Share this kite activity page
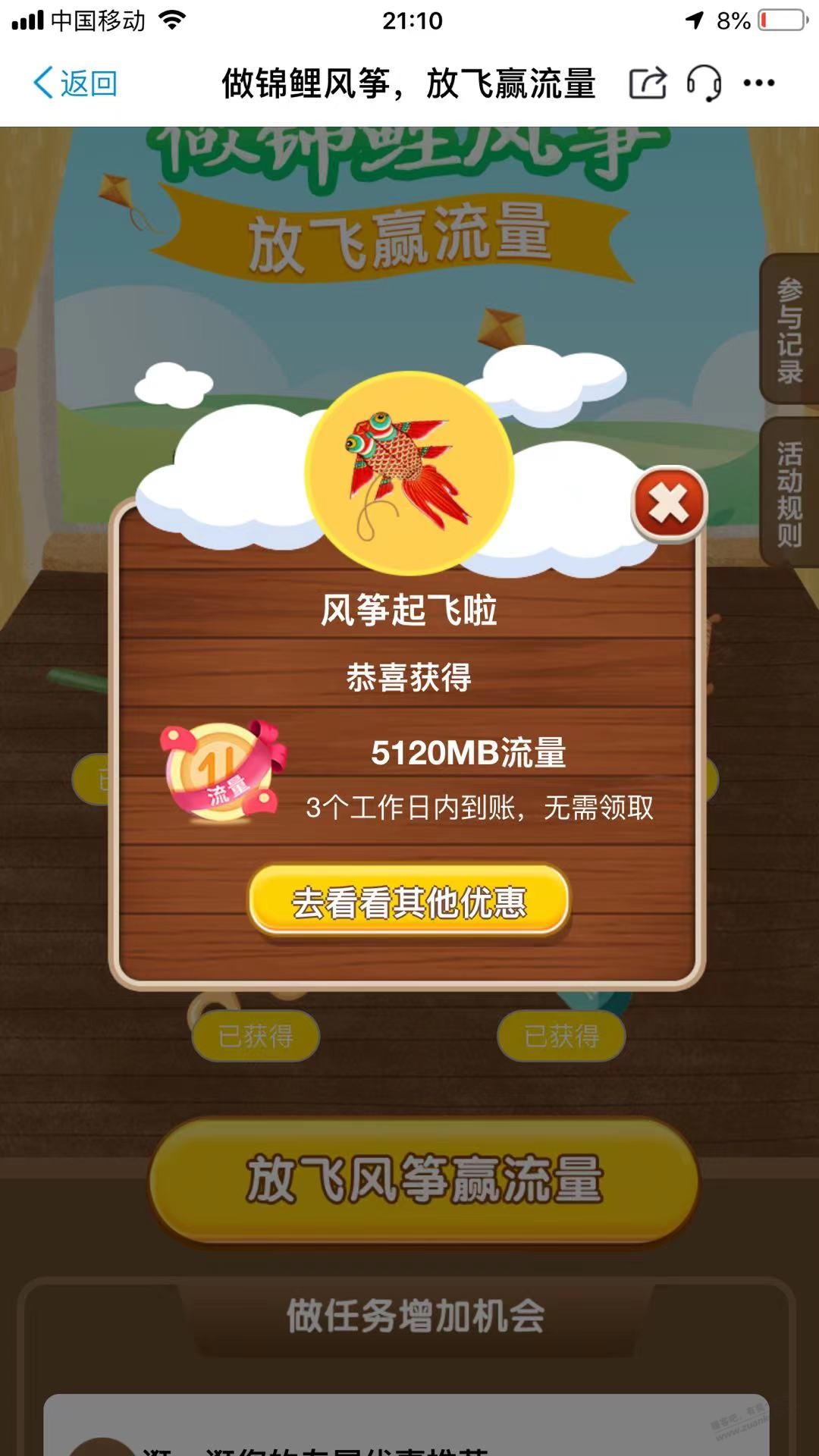This screenshot has width=819, height=1456. 648,83
